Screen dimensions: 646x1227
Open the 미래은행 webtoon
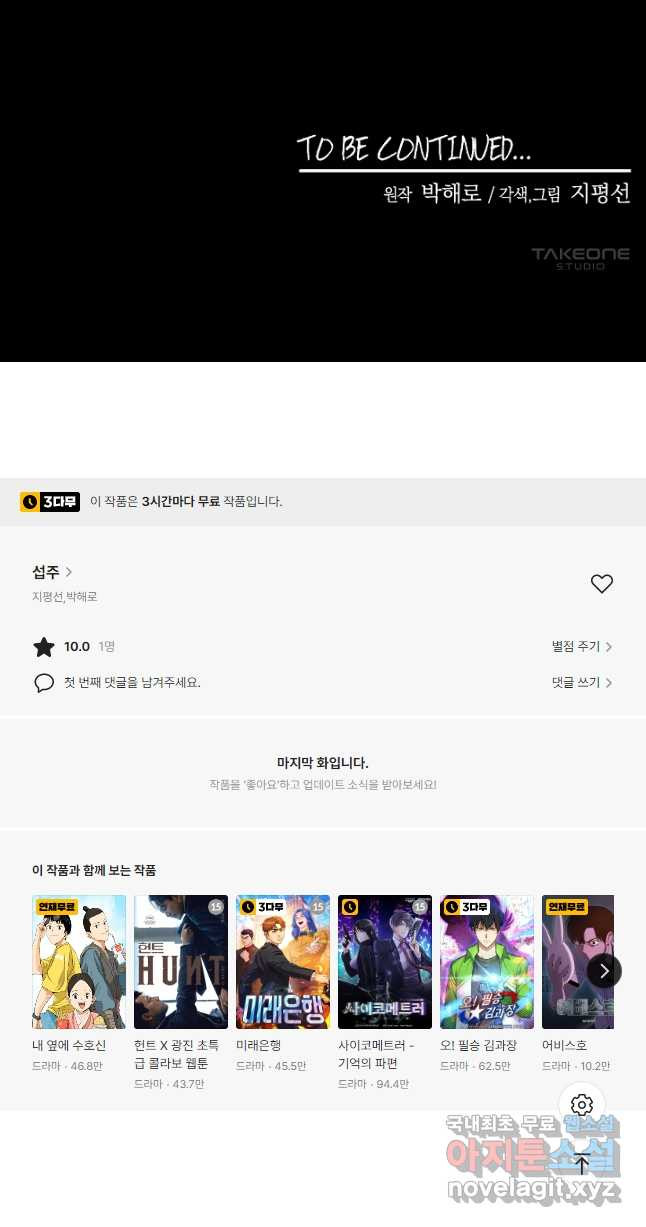283,962
